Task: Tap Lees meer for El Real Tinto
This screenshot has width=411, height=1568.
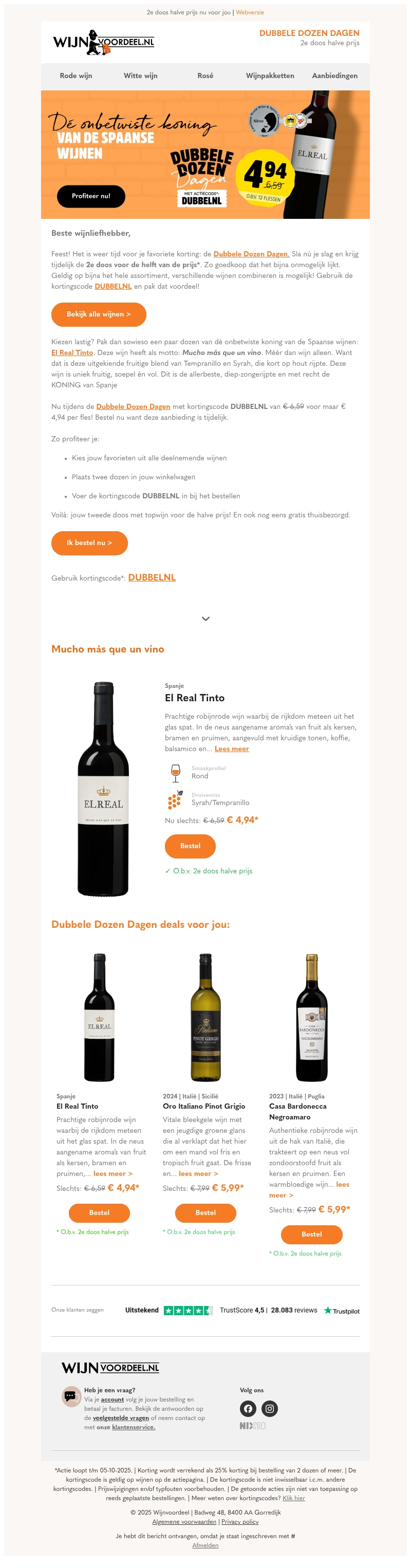Action: click(x=231, y=749)
